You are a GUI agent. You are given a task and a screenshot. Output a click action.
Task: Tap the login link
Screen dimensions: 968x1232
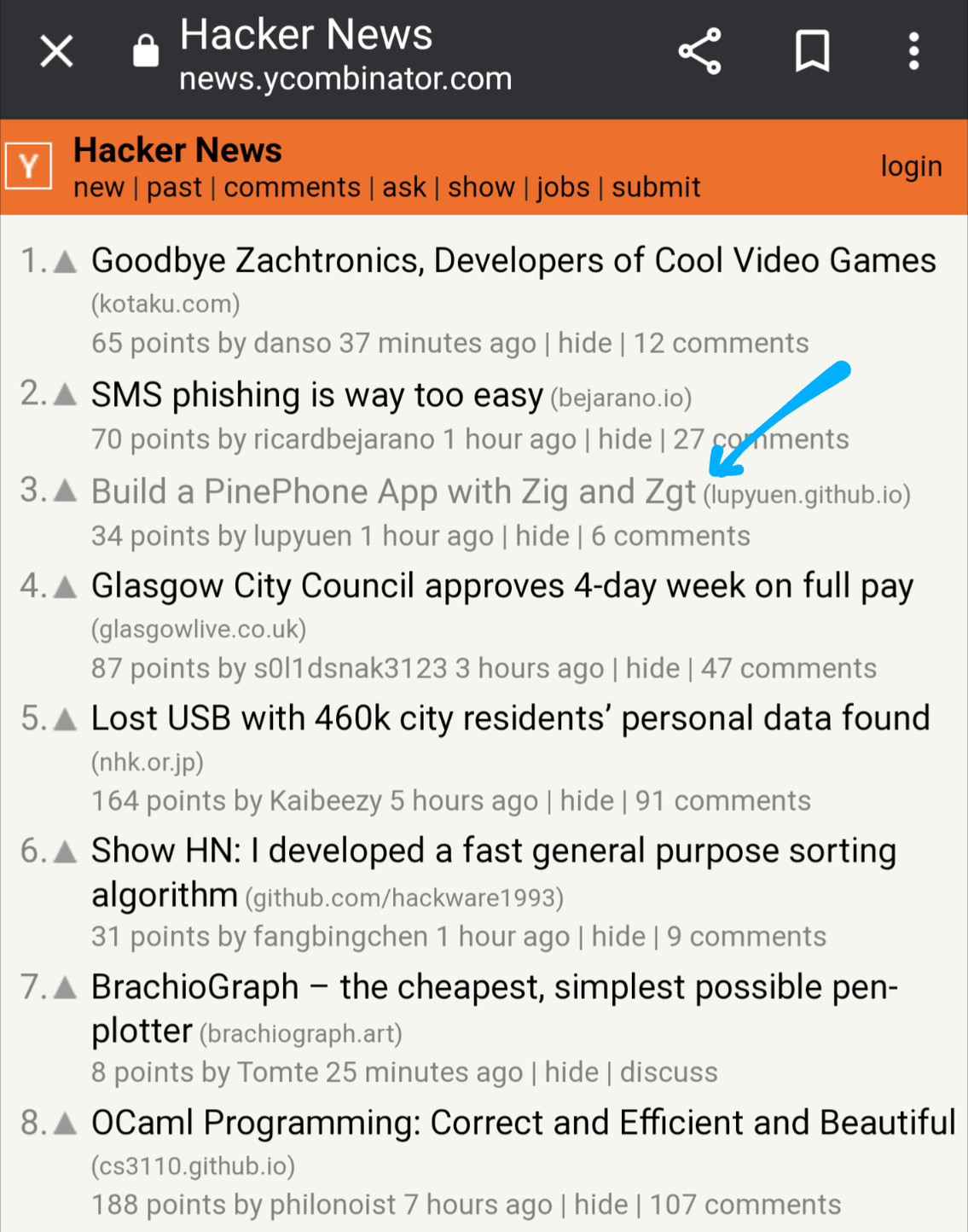click(x=911, y=166)
